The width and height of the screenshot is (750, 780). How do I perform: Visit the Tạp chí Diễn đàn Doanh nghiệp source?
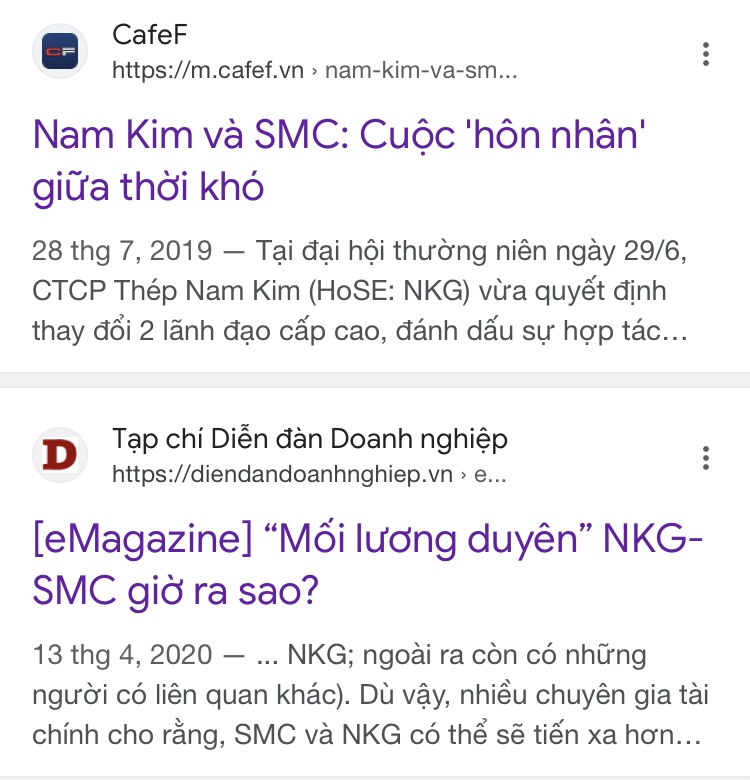pos(309,438)
